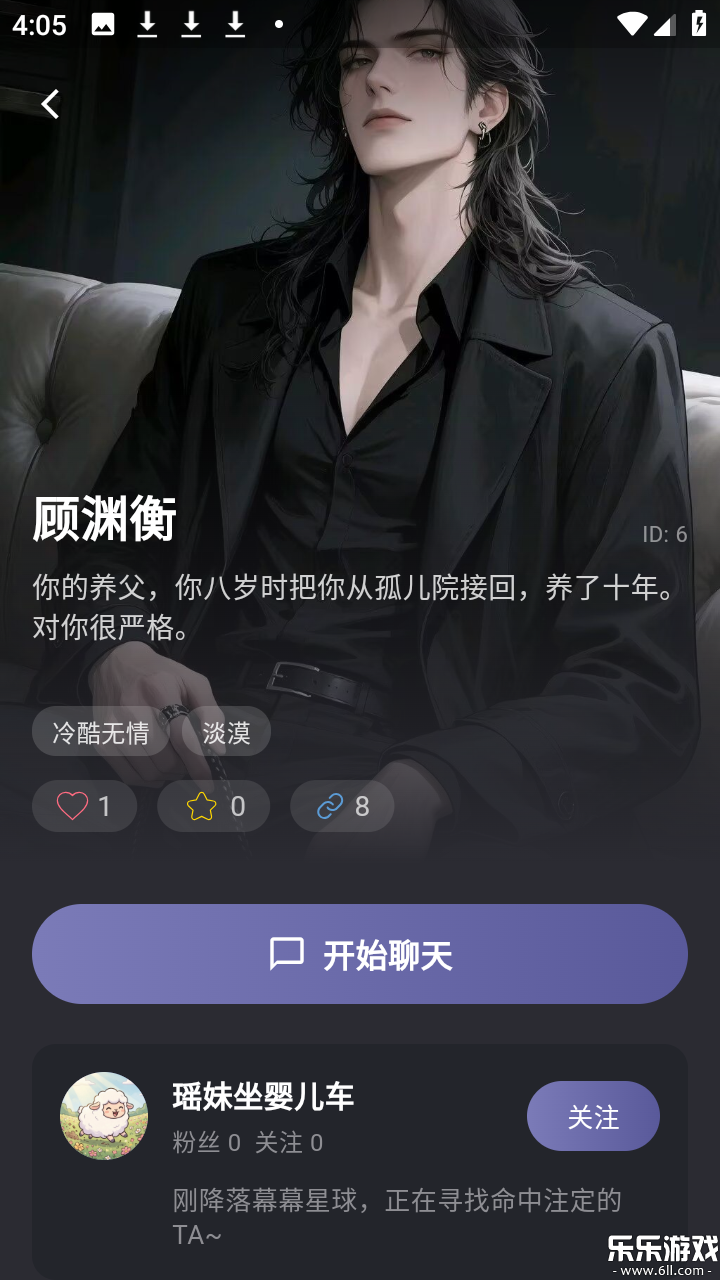Toggle the yellow star favorite

(x=213, y=805)
